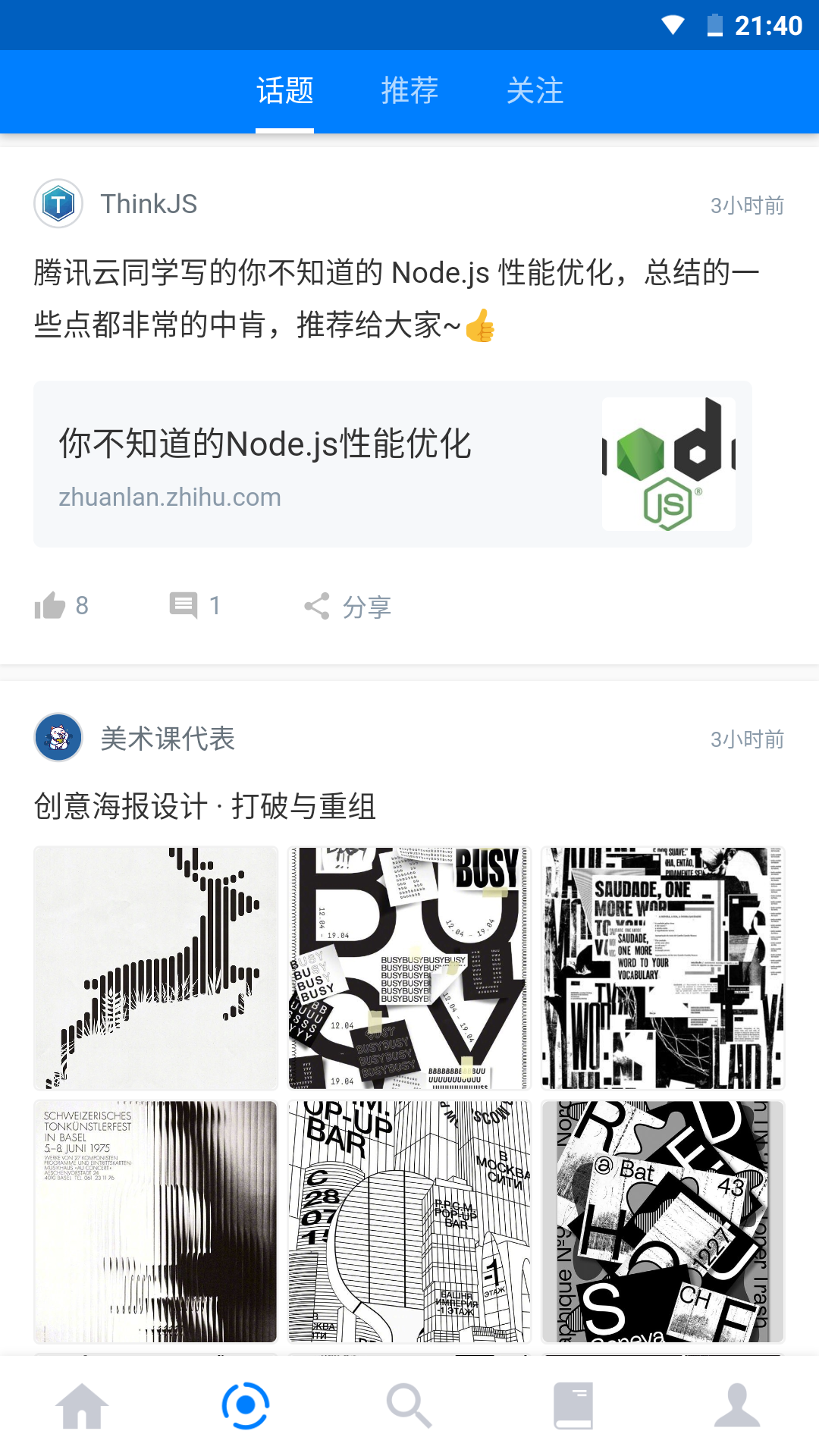This screenshot has height=1456, width=819.
Task: Open the profile tab in the bottom bar
Action: (x=737, y=1405)
